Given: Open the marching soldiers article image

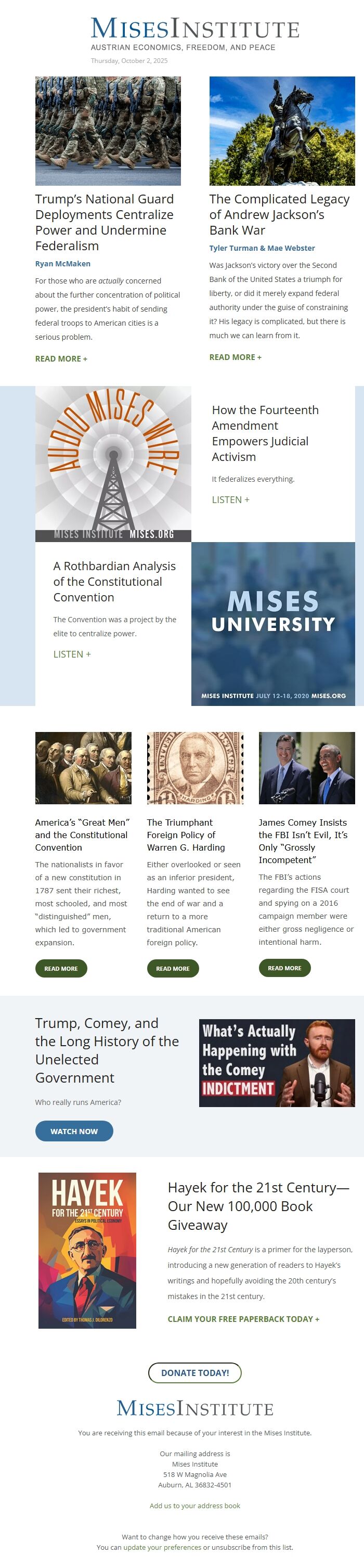Looking at the screenshot, I should pos(108,131).
